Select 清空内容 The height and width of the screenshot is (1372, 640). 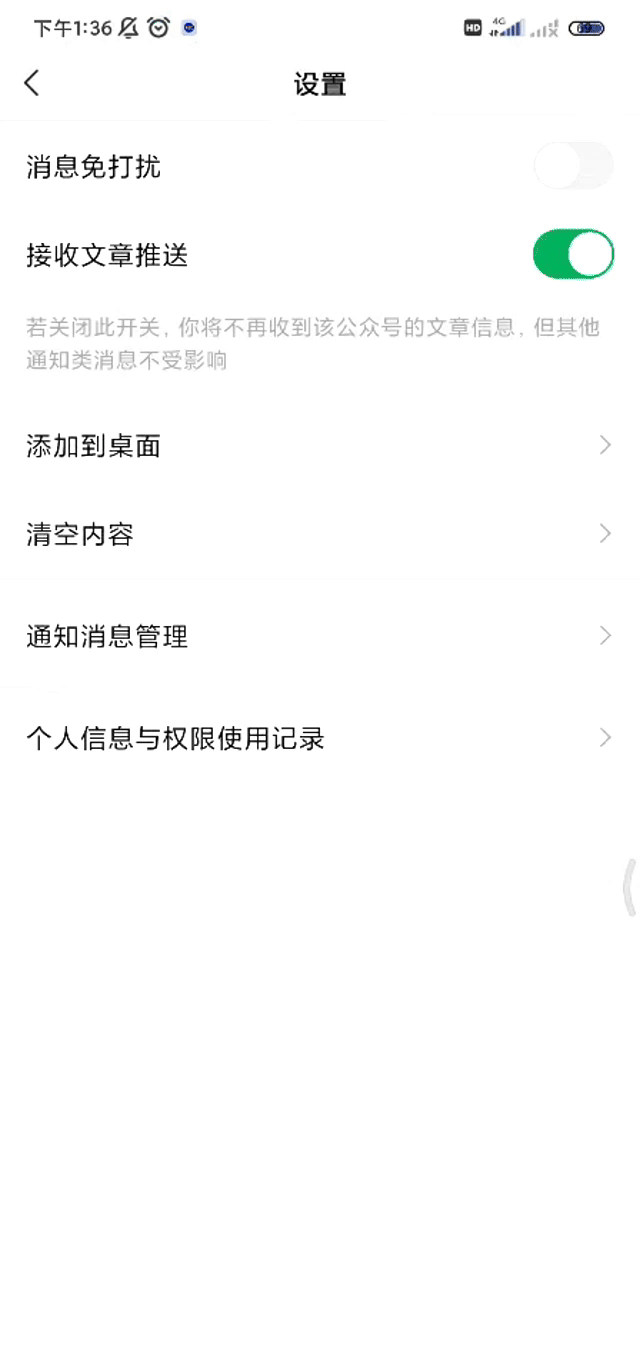(x=320, y=534)
